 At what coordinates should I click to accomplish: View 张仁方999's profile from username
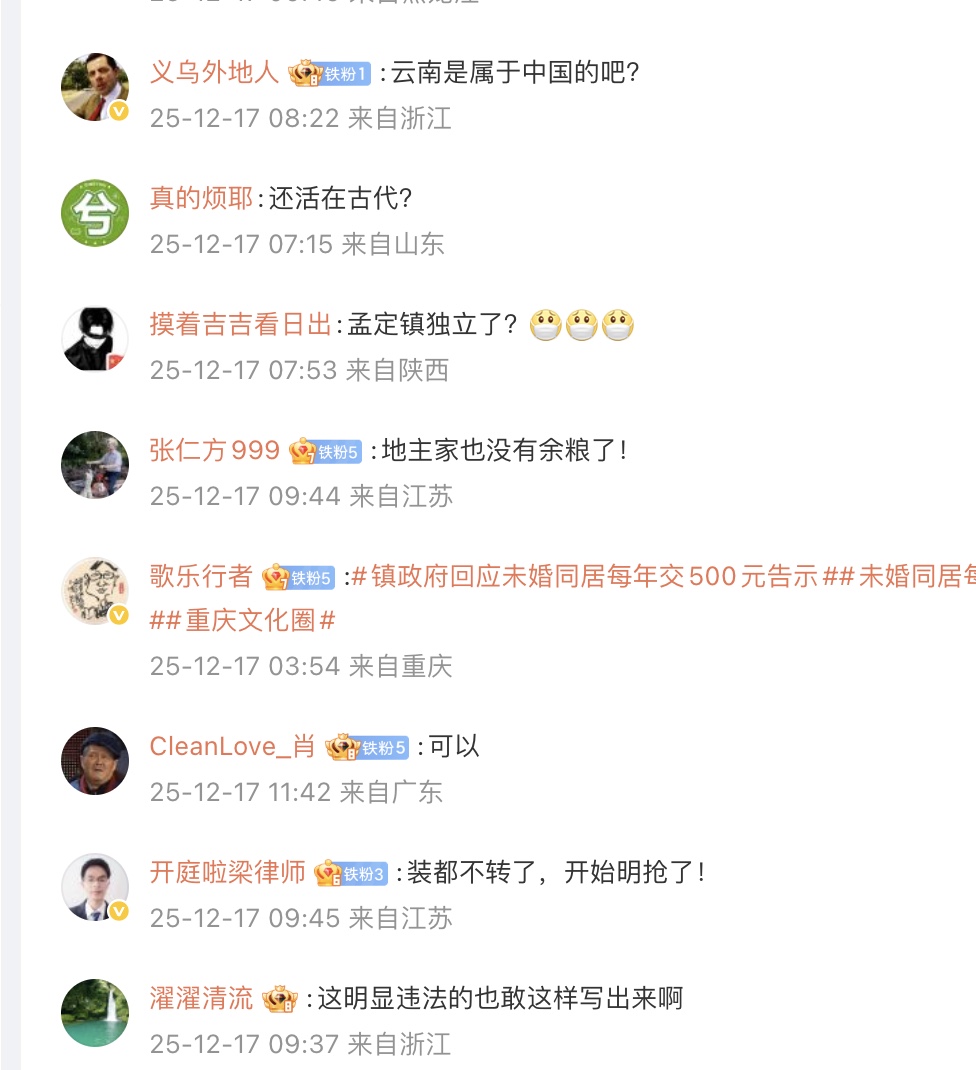pyautogui.click(x=214, y=450)
